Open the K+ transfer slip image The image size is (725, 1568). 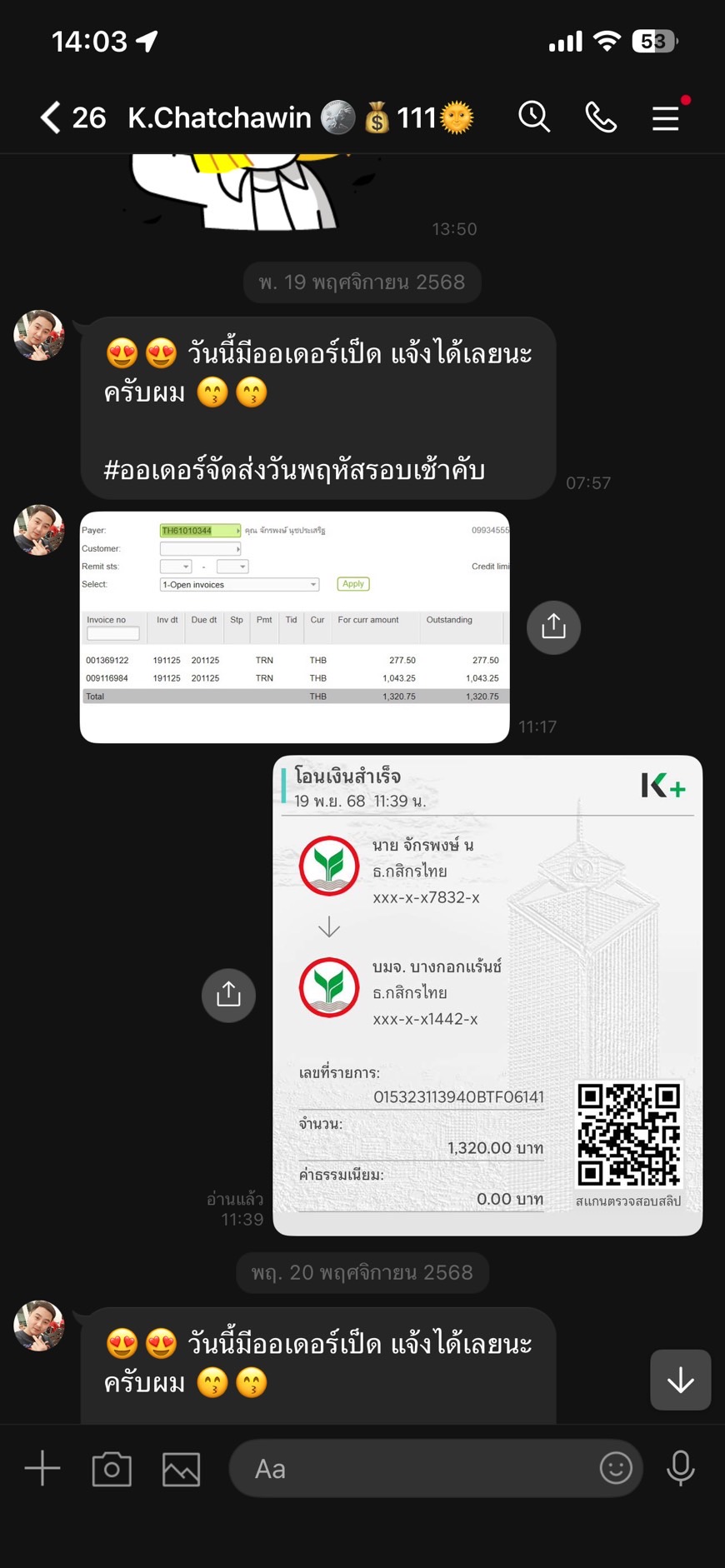pyautogui.click(x=487, y=995)
